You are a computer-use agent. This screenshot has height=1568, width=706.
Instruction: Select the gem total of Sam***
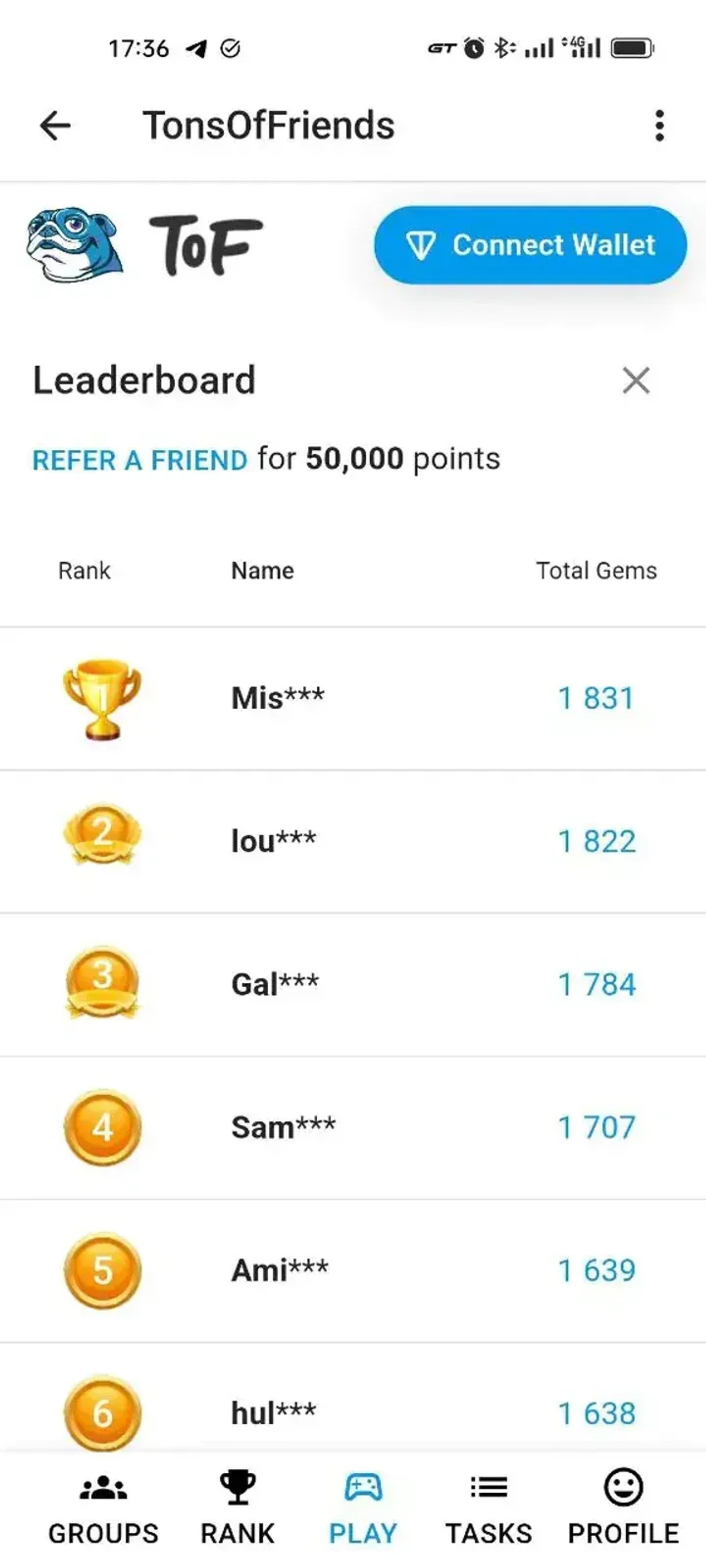[x=596, y=1126]
